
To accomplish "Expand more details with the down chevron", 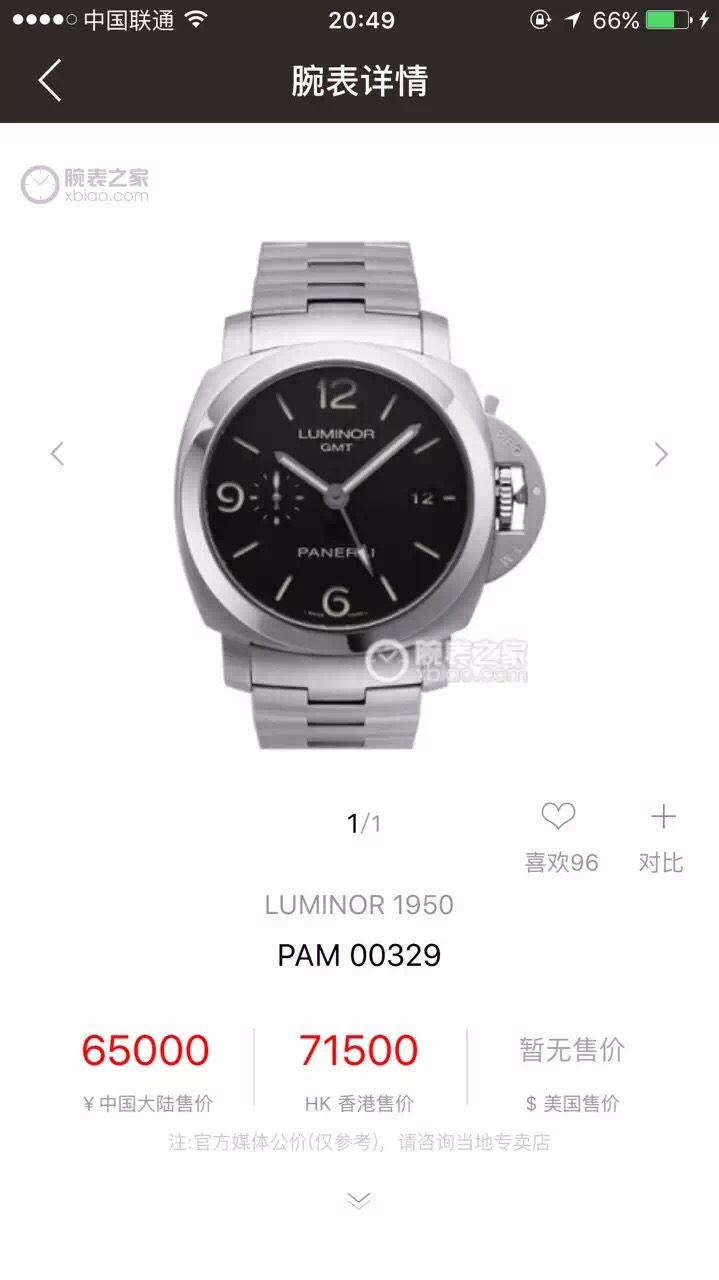I will pos(359,1200).
